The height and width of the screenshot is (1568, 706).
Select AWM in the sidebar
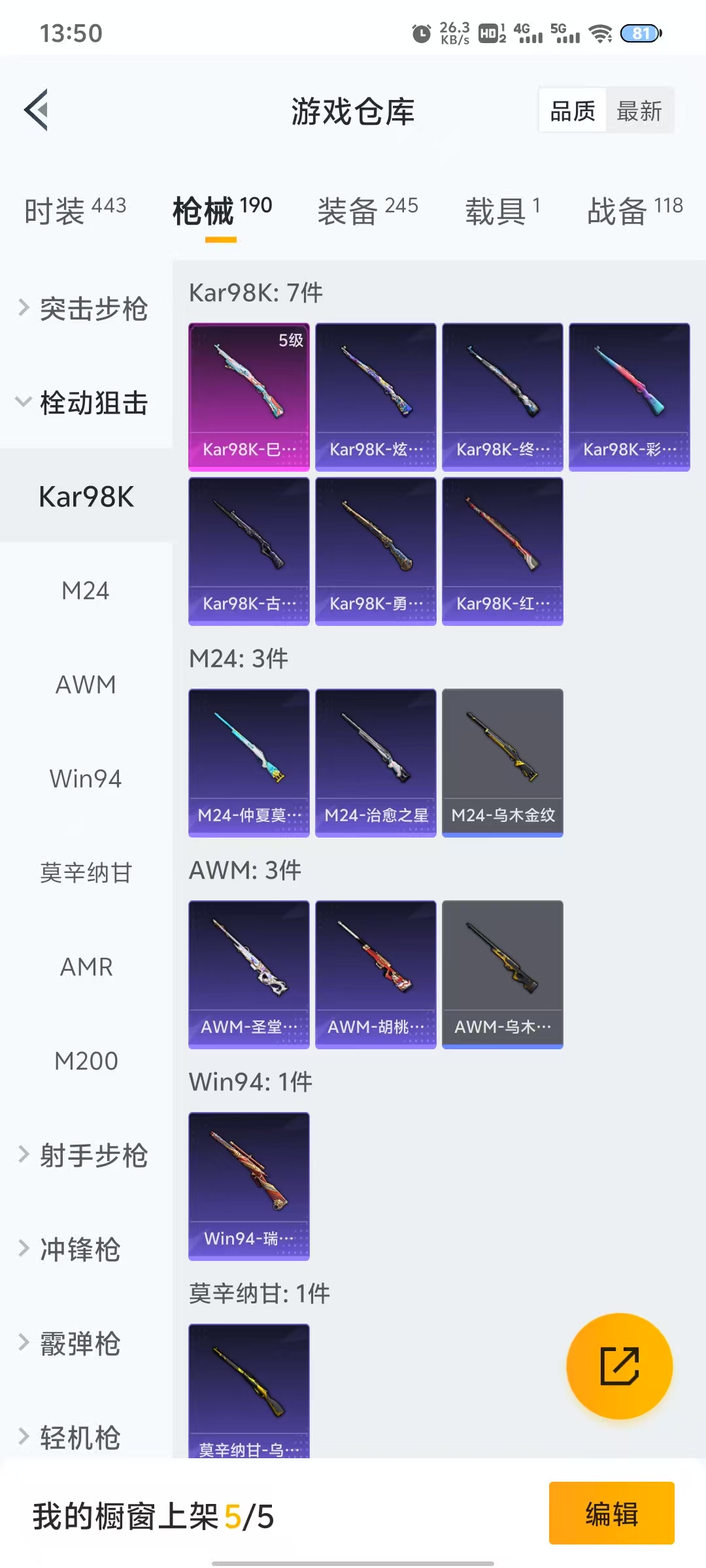click(x=86, y=685)
